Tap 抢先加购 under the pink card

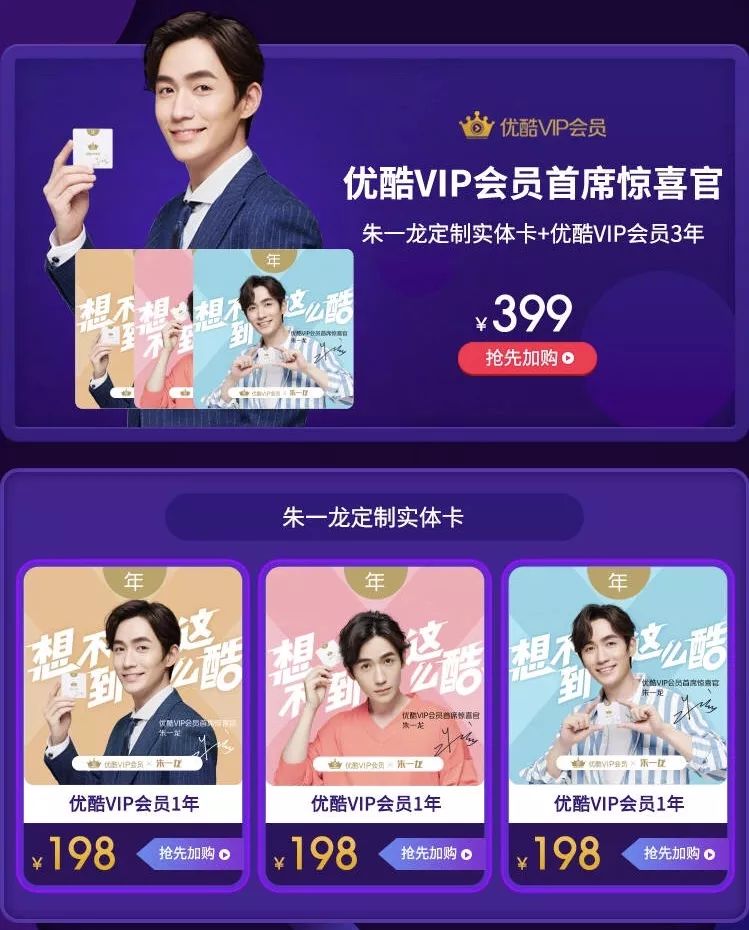click(x=434, y=854)
